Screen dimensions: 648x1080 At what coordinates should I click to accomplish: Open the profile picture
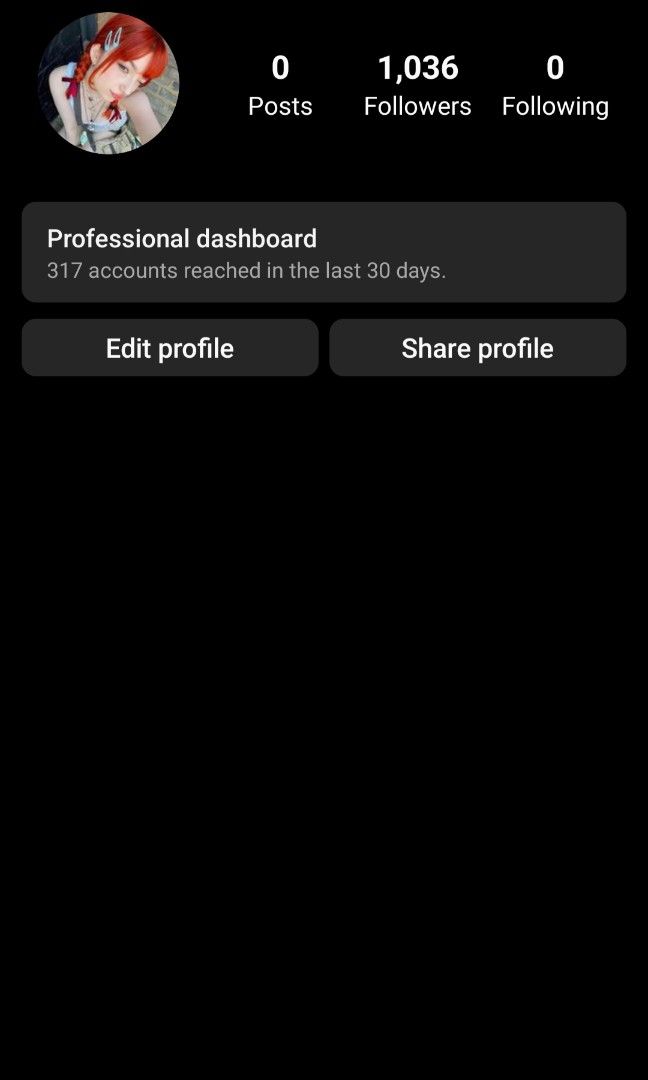click(108, 83)
